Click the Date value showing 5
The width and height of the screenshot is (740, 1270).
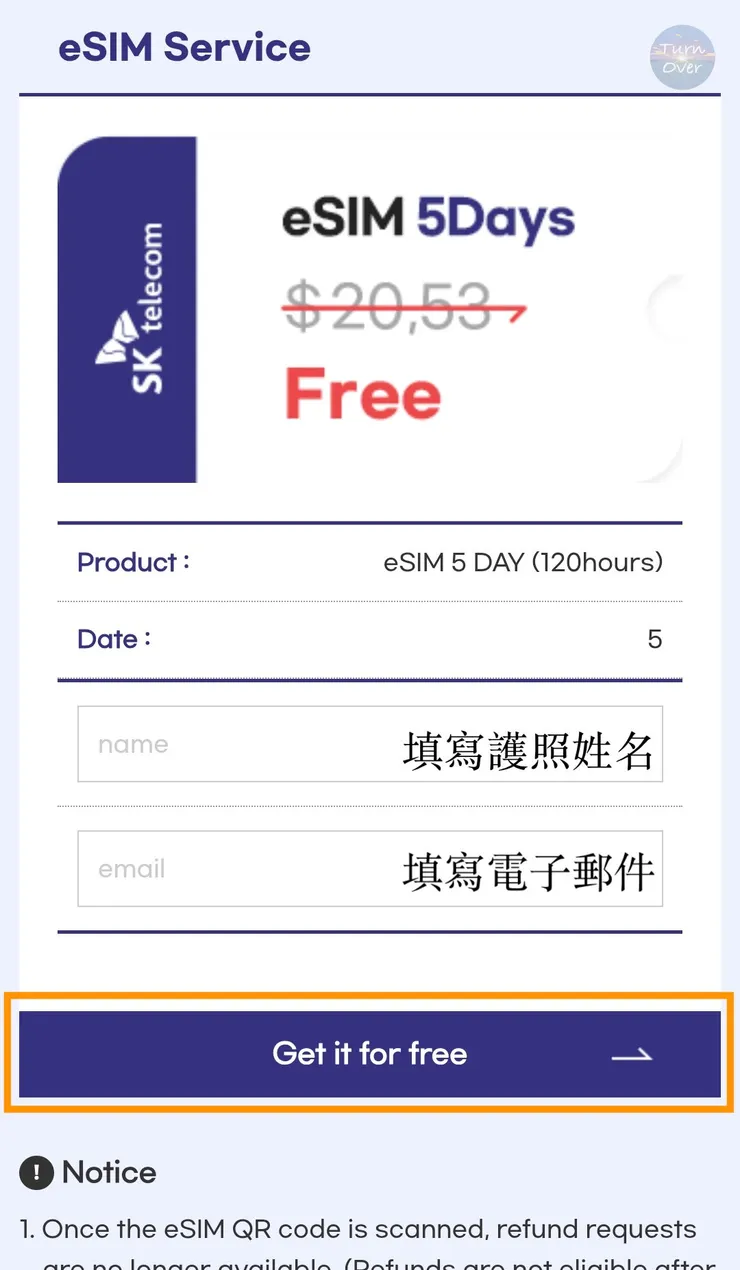click(x=654, y=639)
